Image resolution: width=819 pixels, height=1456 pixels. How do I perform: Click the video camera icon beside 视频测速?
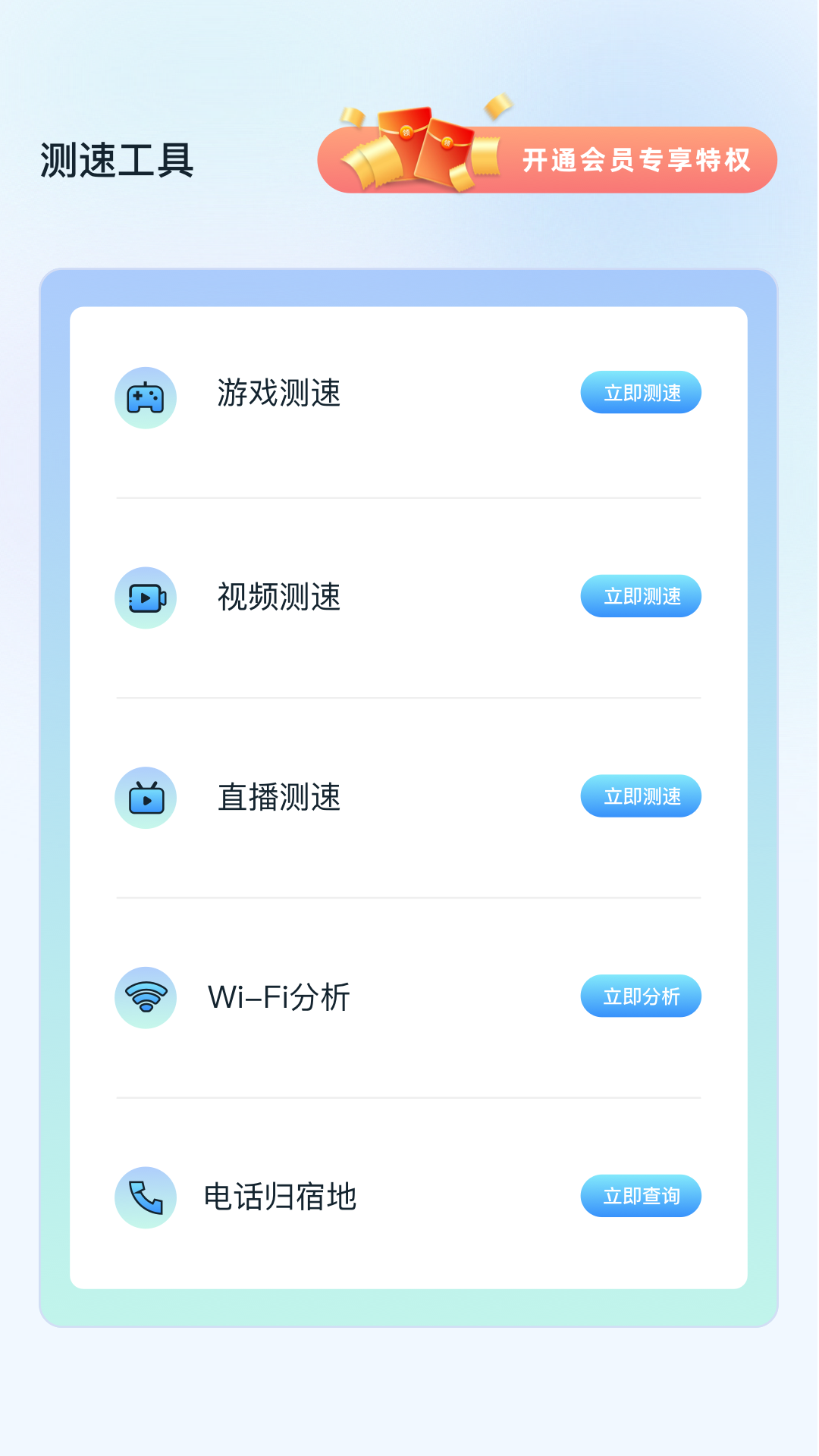146,598
